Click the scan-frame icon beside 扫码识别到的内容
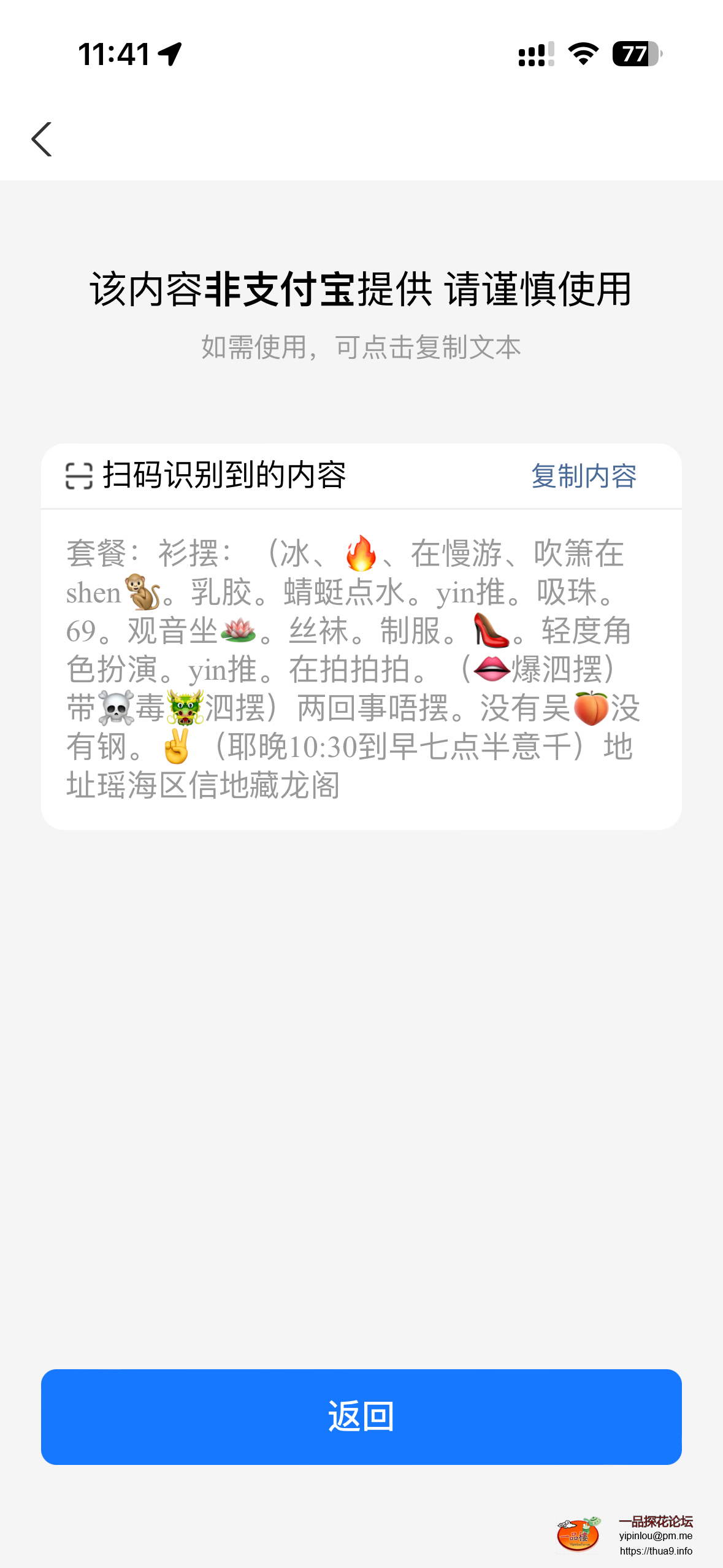Screen dimensions: 723x1568 click(80, 475)
